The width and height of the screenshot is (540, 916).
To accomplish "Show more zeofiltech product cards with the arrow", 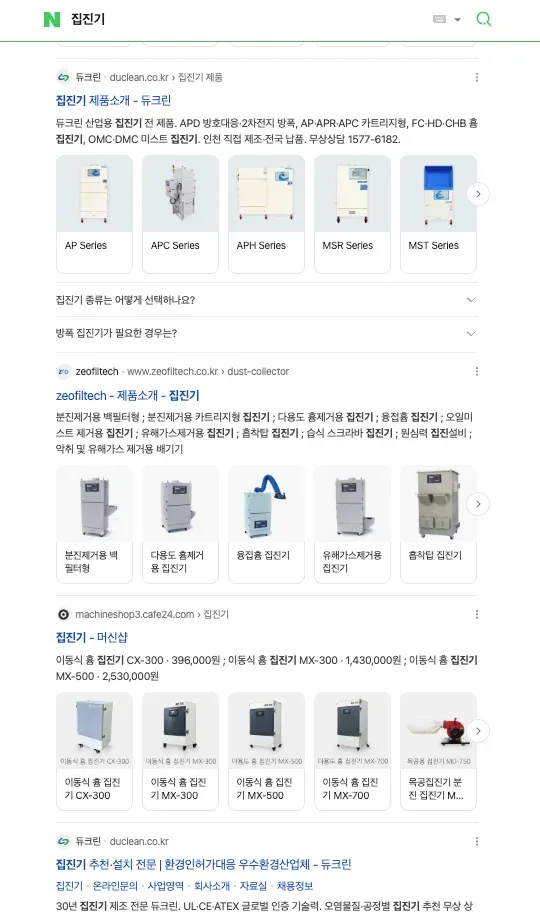I will [478, 504].
